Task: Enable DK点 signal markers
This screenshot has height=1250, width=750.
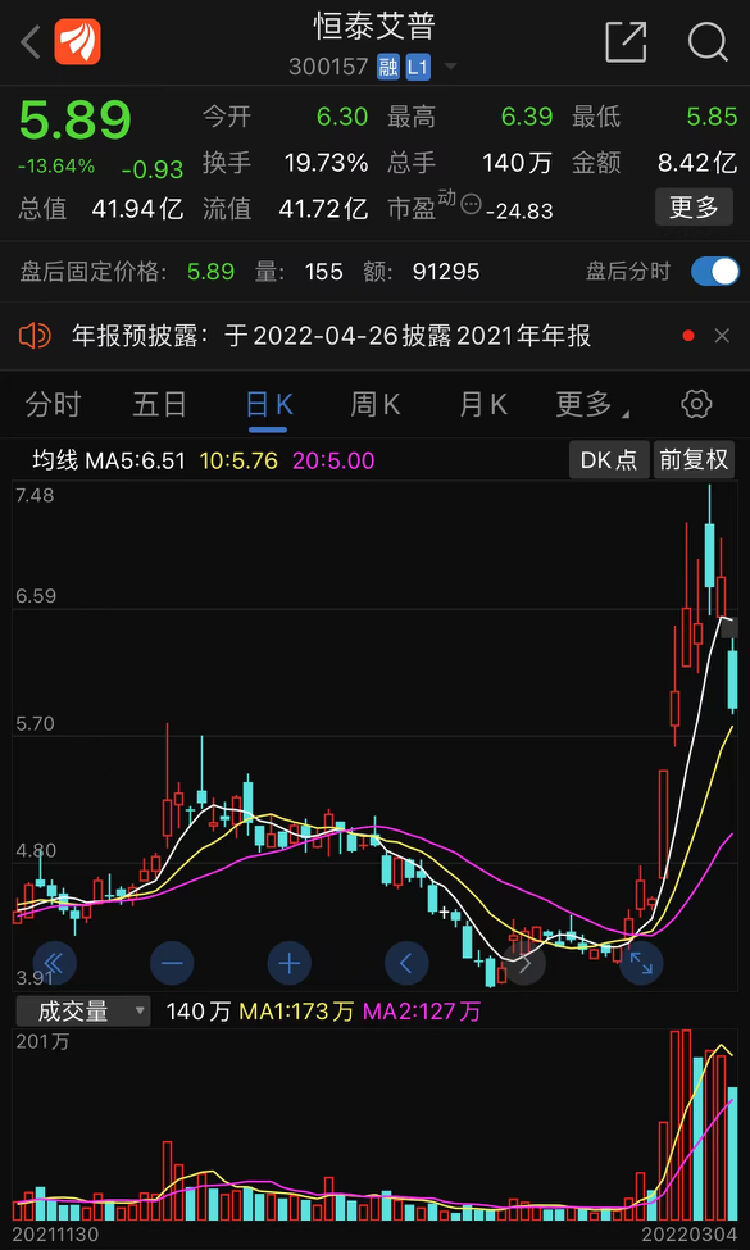Action: [608, 460]
